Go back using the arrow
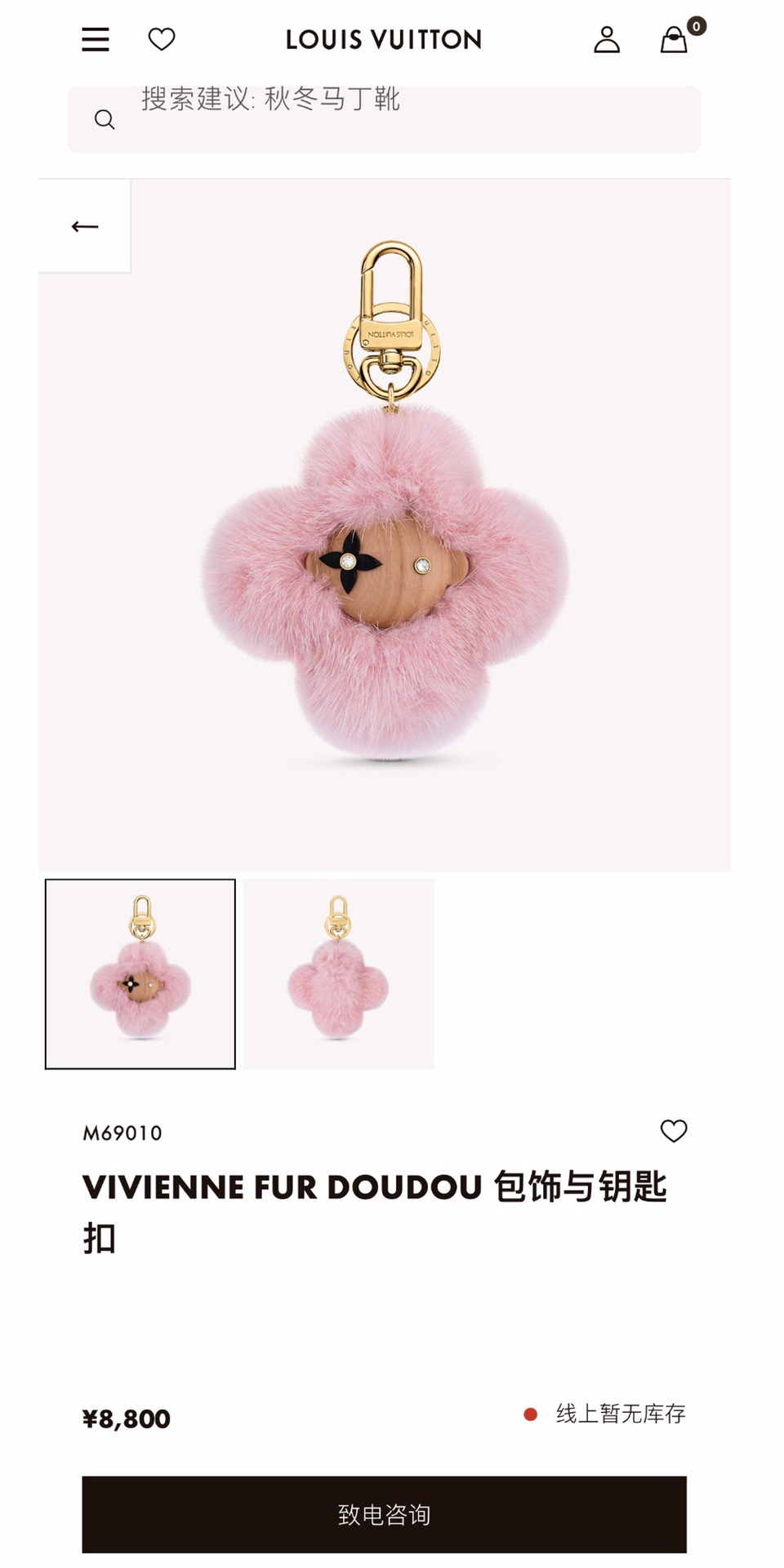Screen dimensions: 784x1568 [85, 226]
